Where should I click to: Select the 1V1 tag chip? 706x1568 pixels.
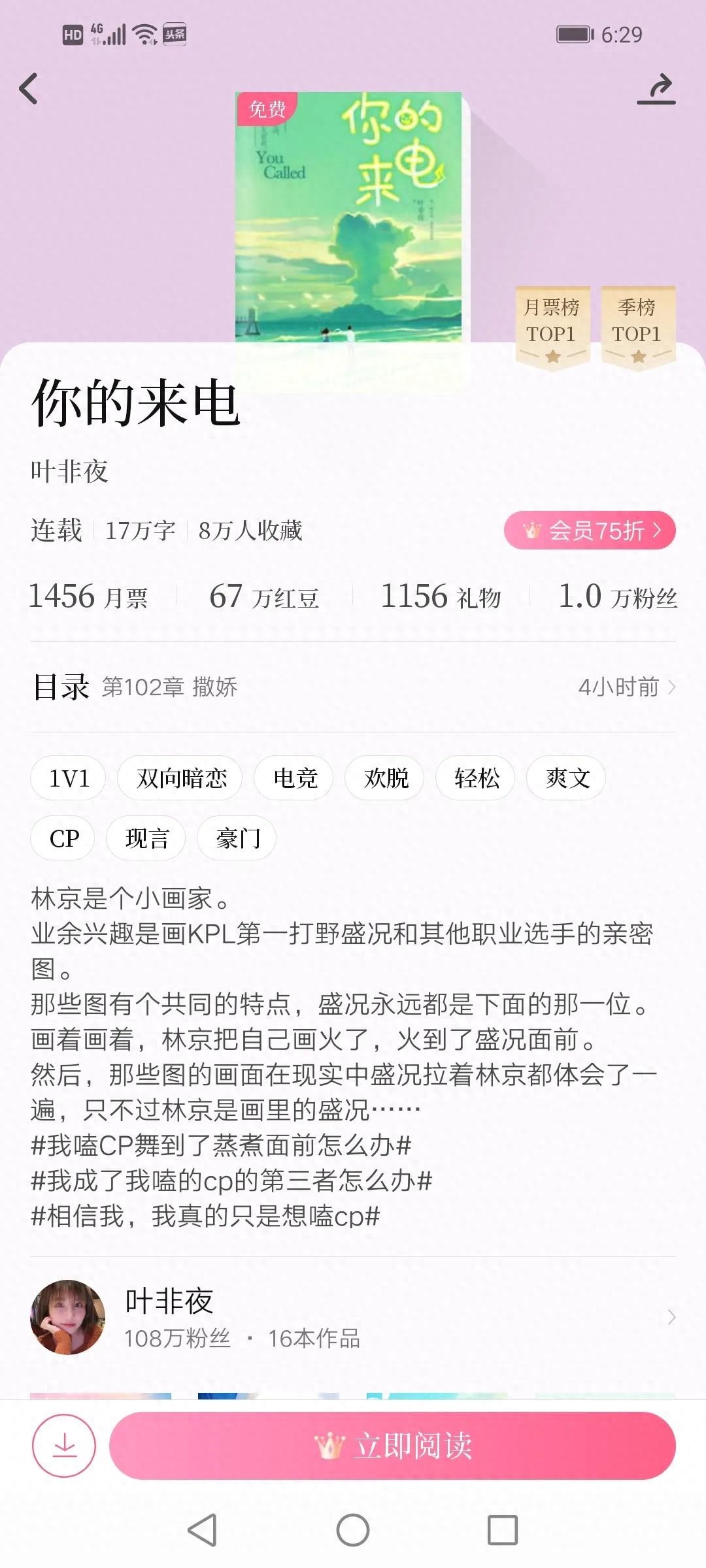point(68,778)
